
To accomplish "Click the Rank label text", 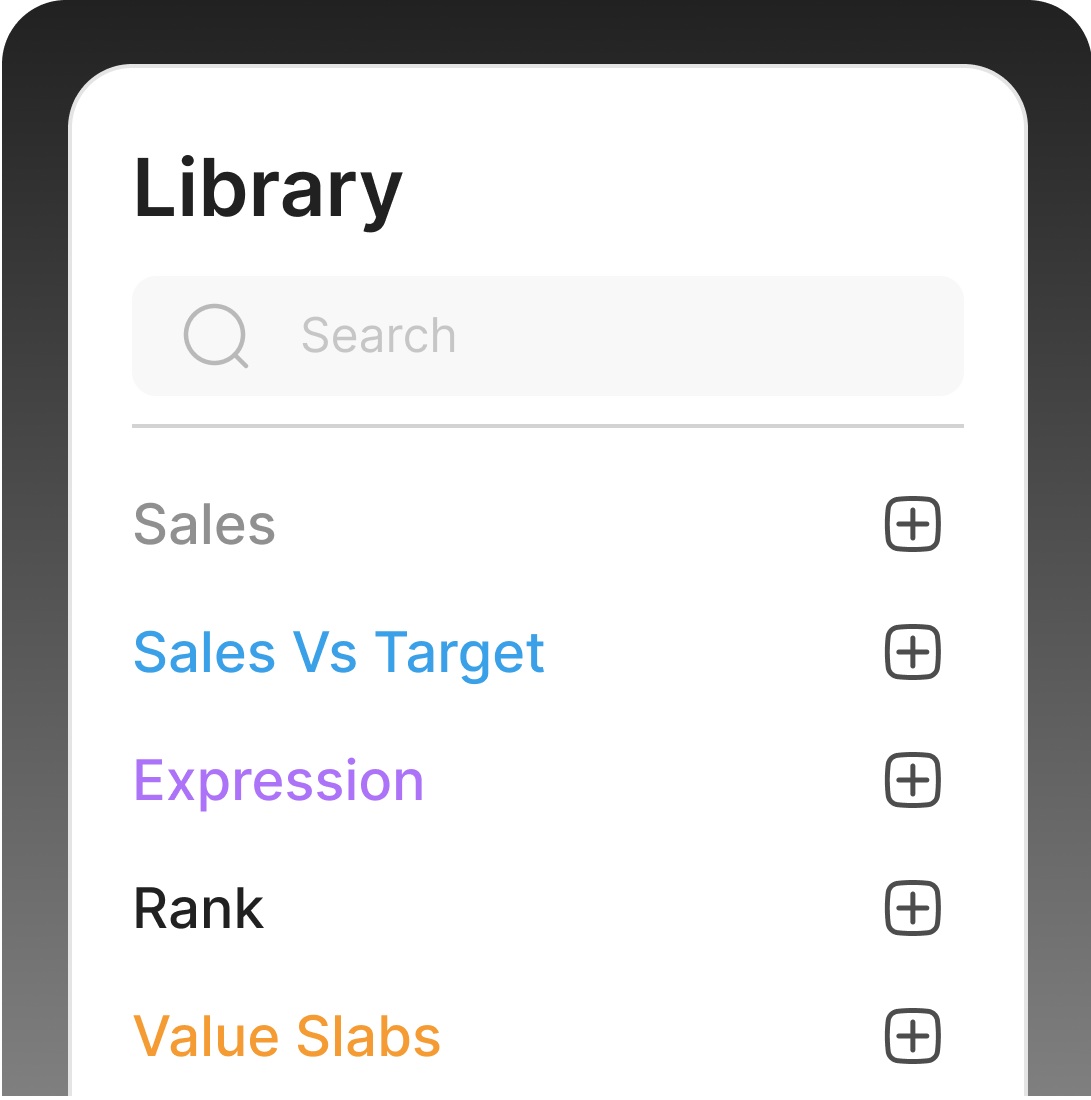I will point(198,909).
